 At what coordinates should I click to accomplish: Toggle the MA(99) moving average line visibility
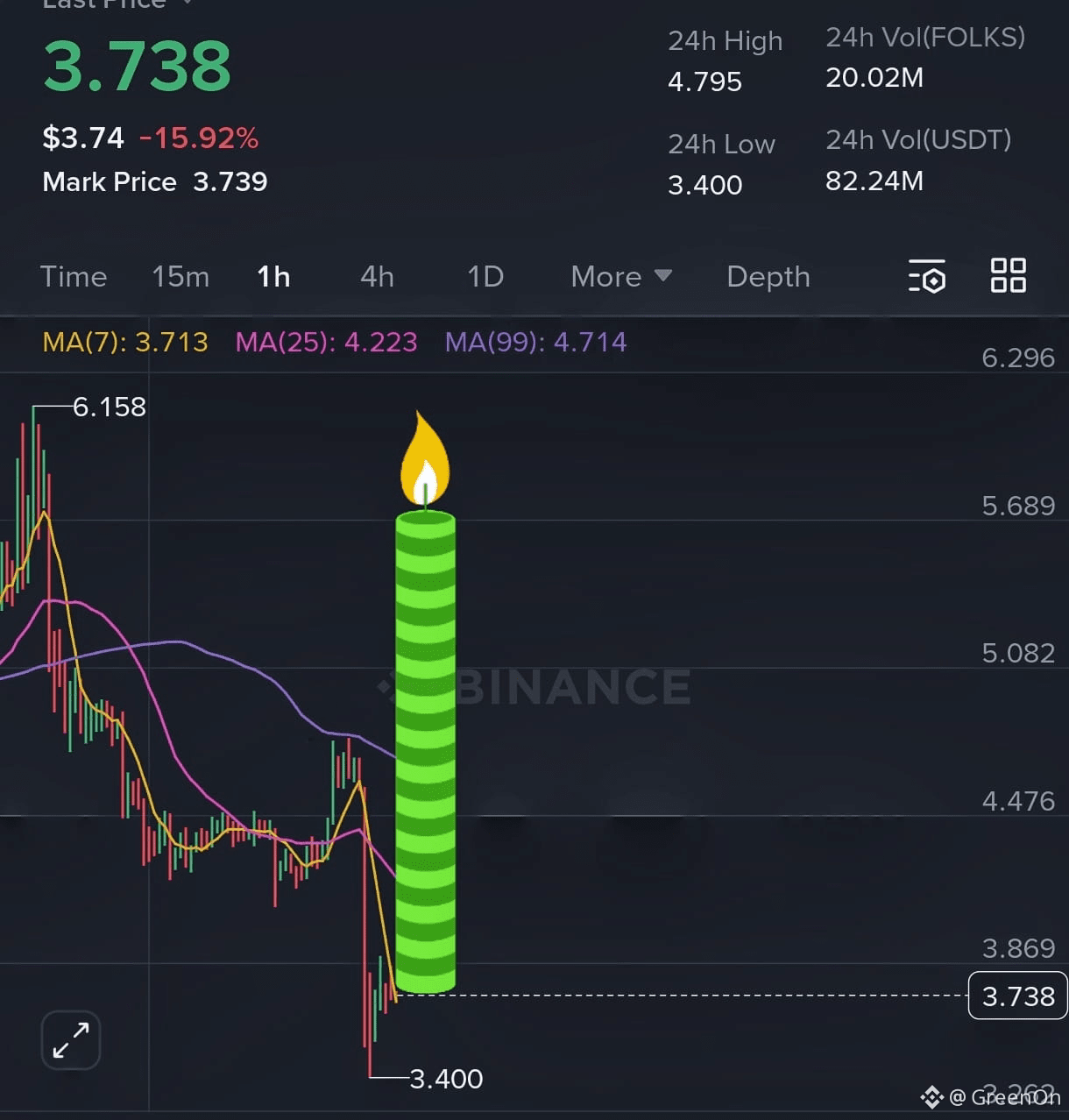pos(535,343)
